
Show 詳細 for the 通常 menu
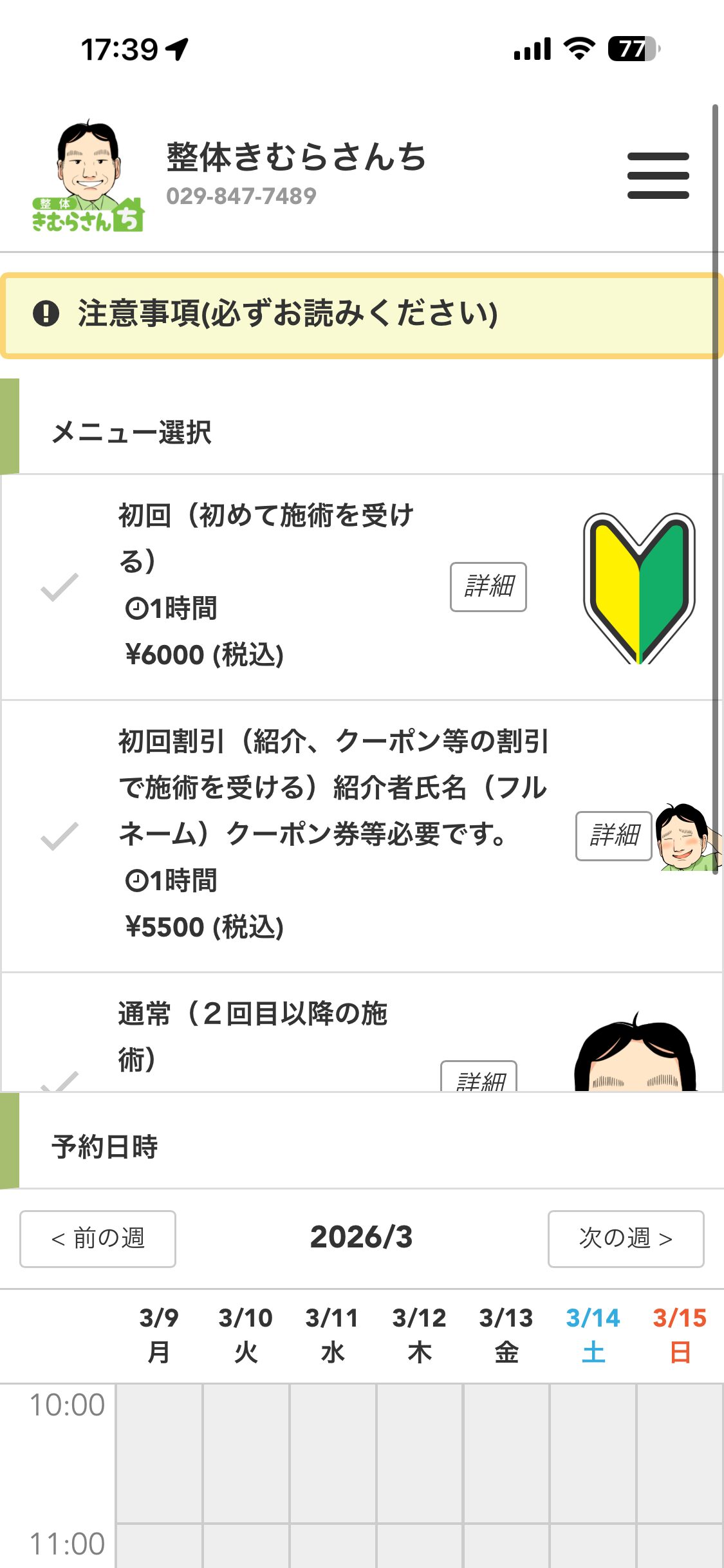tap(479, 1079)
